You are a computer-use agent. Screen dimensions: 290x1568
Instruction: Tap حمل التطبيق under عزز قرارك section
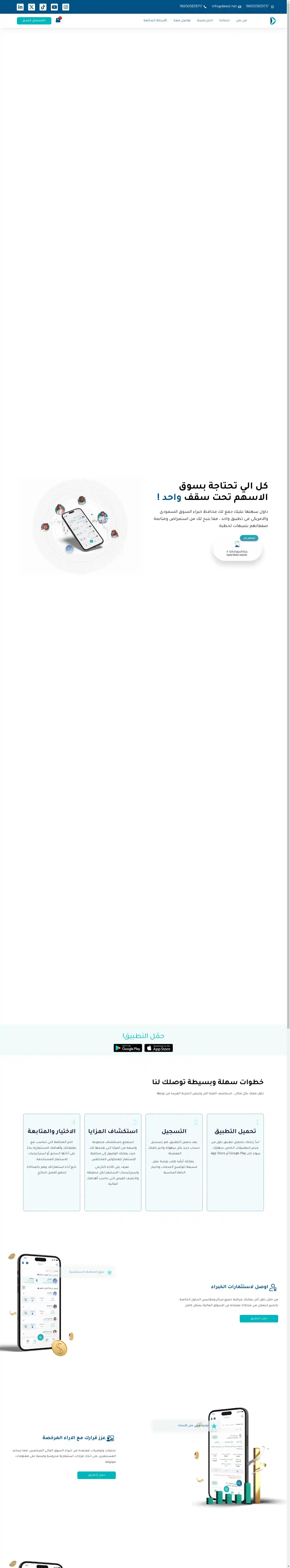[x=96, y=1475]
